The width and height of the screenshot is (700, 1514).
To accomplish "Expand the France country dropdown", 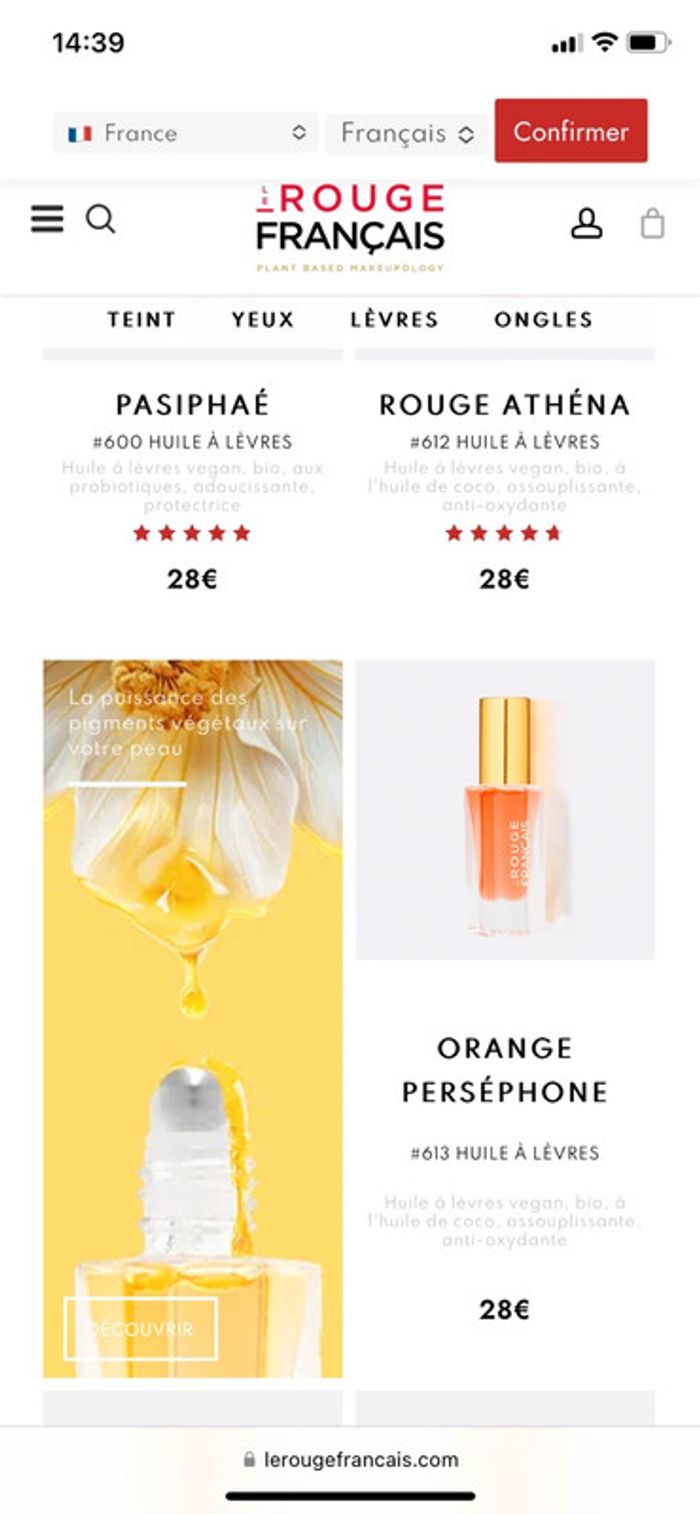I will tap(186, 133).
